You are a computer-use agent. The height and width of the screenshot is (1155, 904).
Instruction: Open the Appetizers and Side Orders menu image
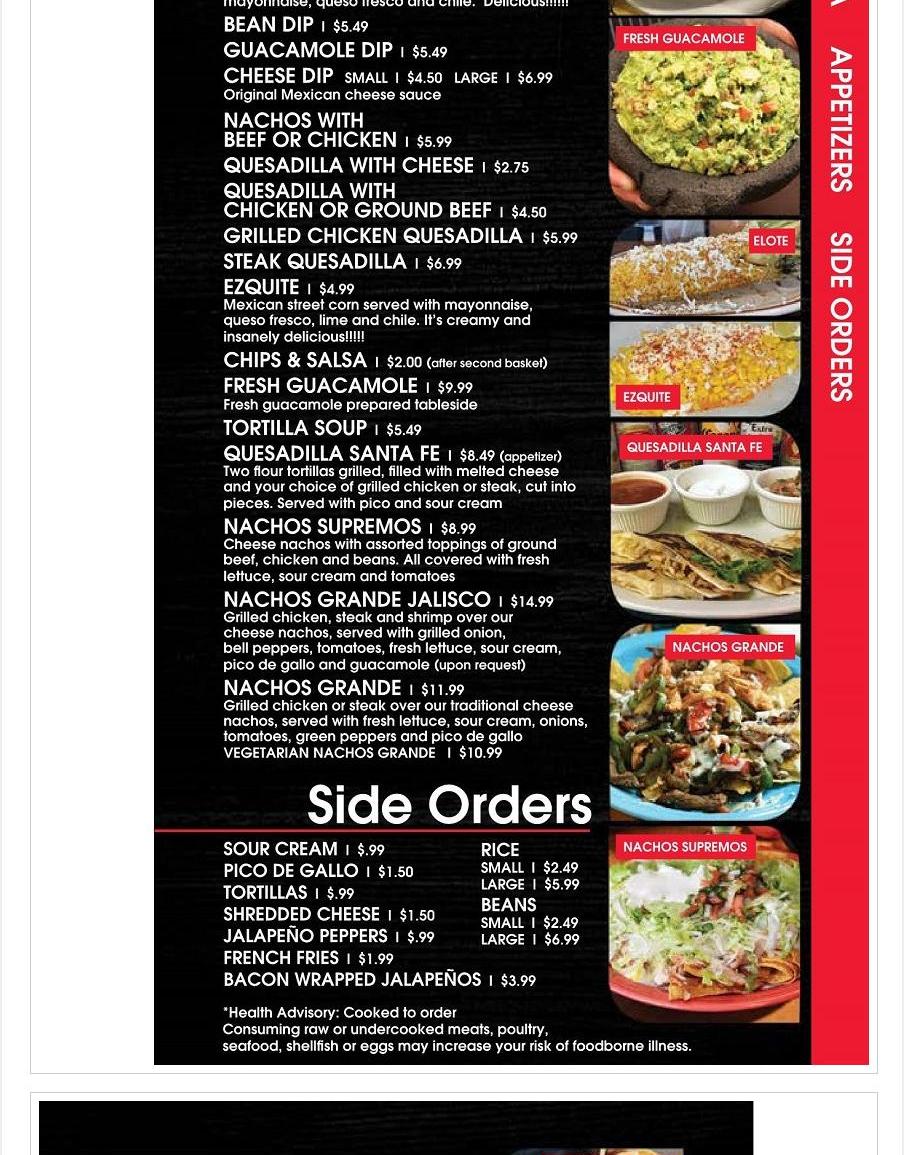[510, 530]
